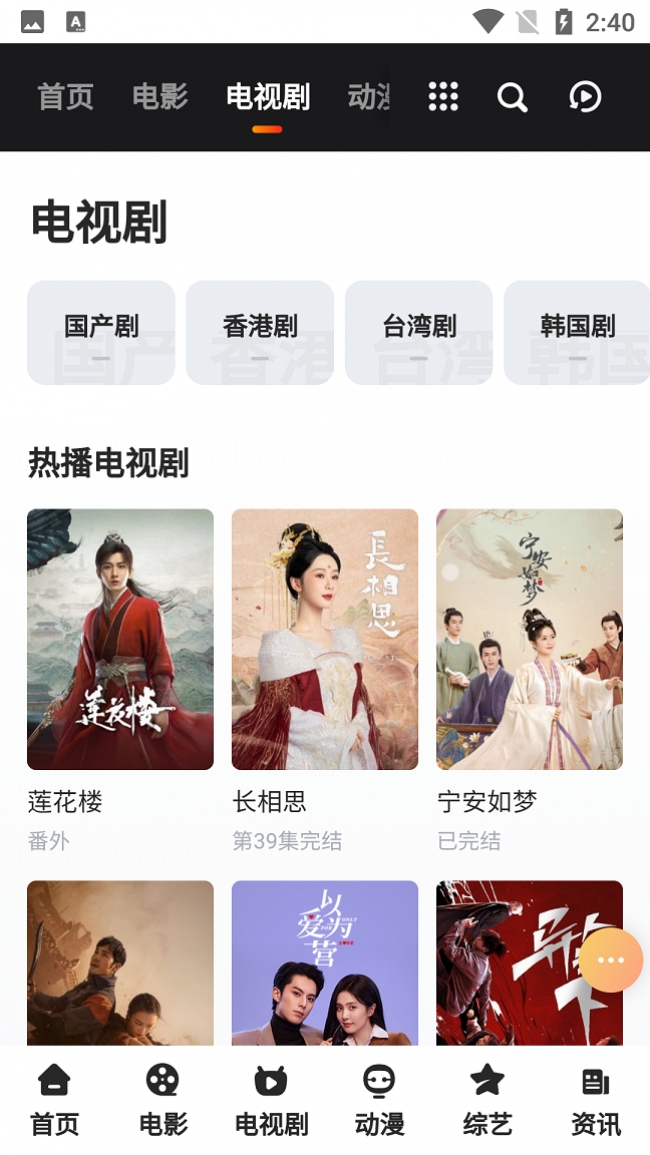The image size is (650, 1155).
Task: Go to 综艺 in bottom navigation
Action: click(487, 1100)
